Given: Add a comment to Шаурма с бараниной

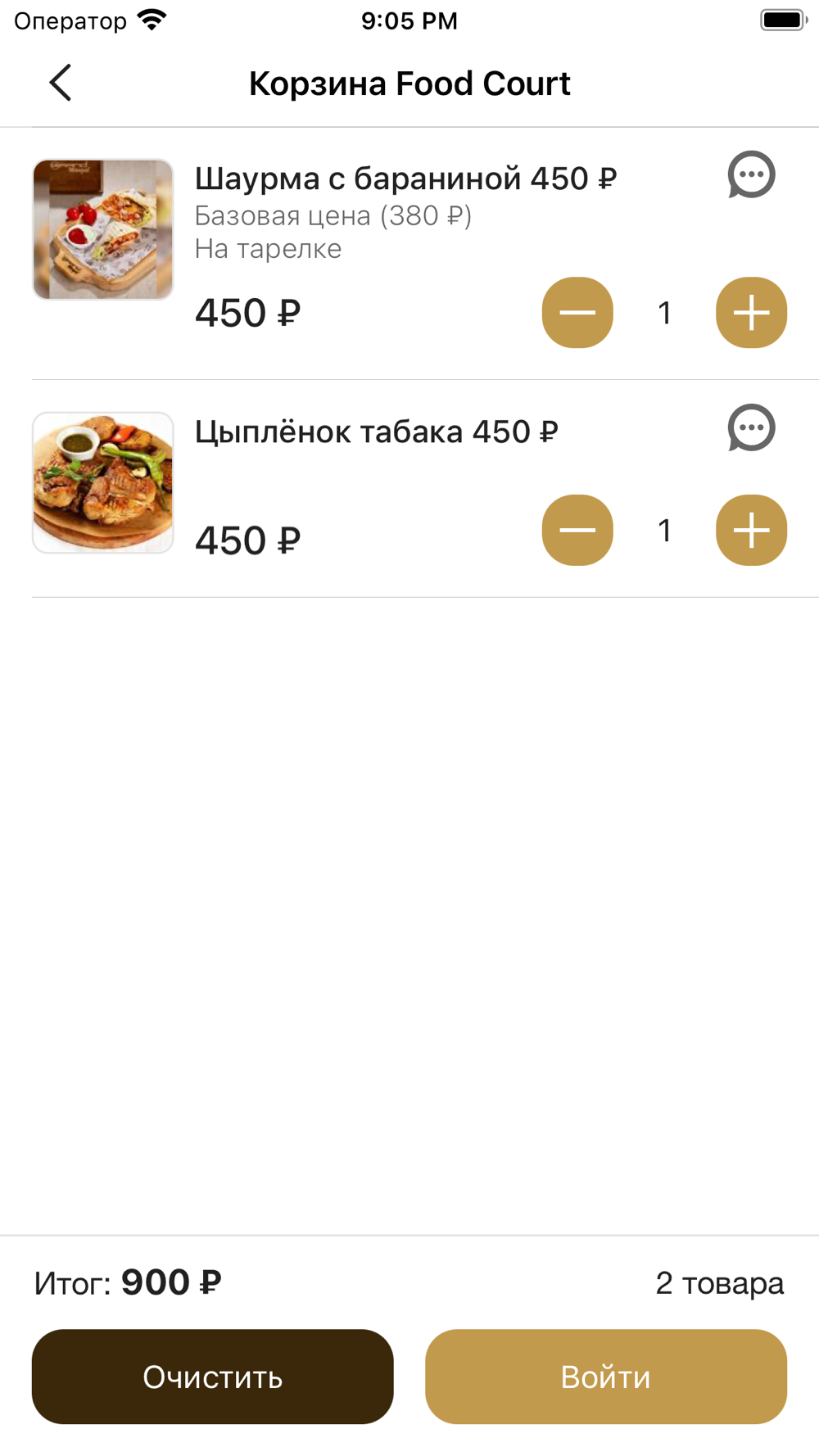Looking at the screenshot, I should [x=751, y=175].
